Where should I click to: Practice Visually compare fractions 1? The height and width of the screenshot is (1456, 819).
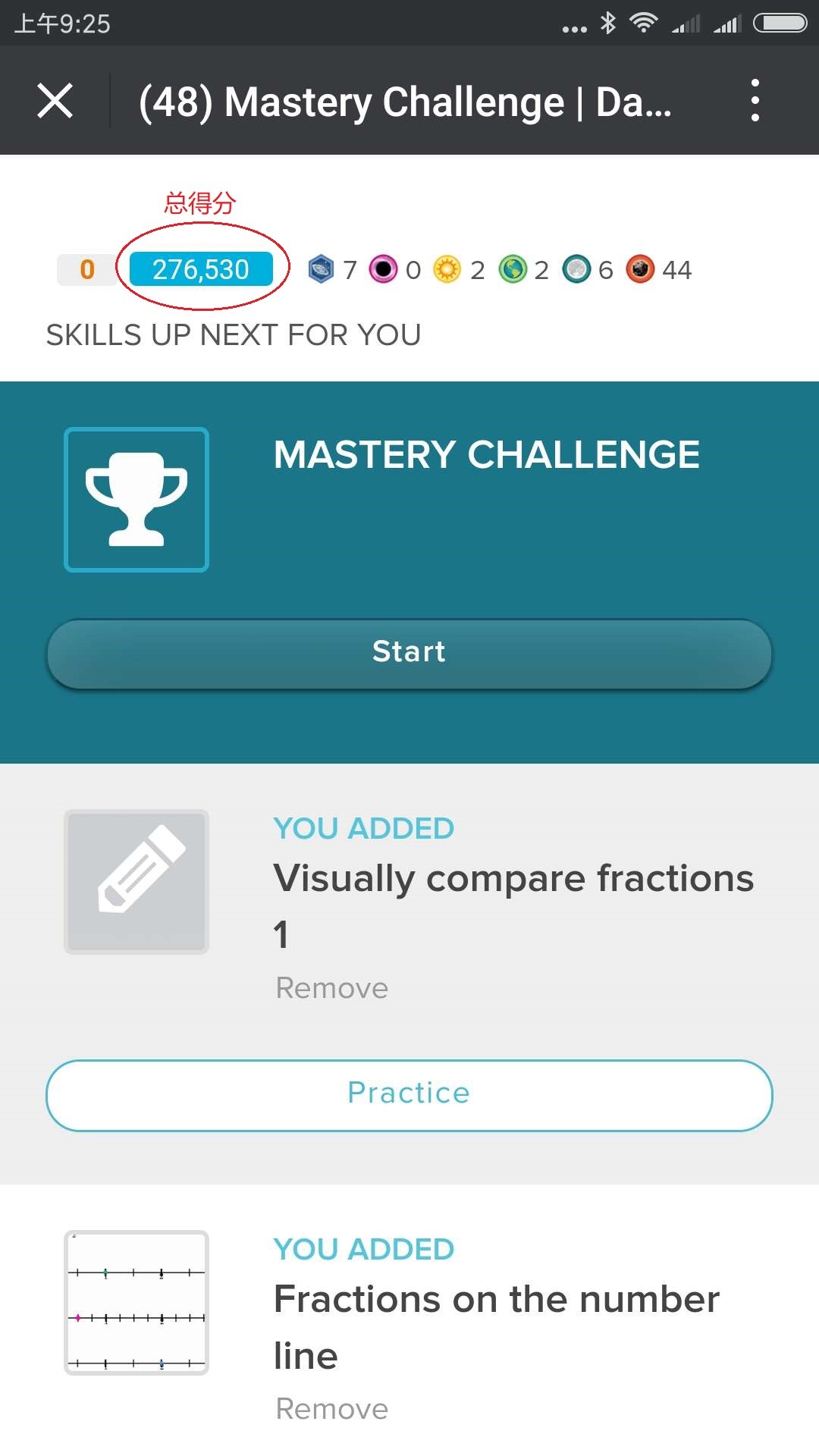coord(409,1094)
